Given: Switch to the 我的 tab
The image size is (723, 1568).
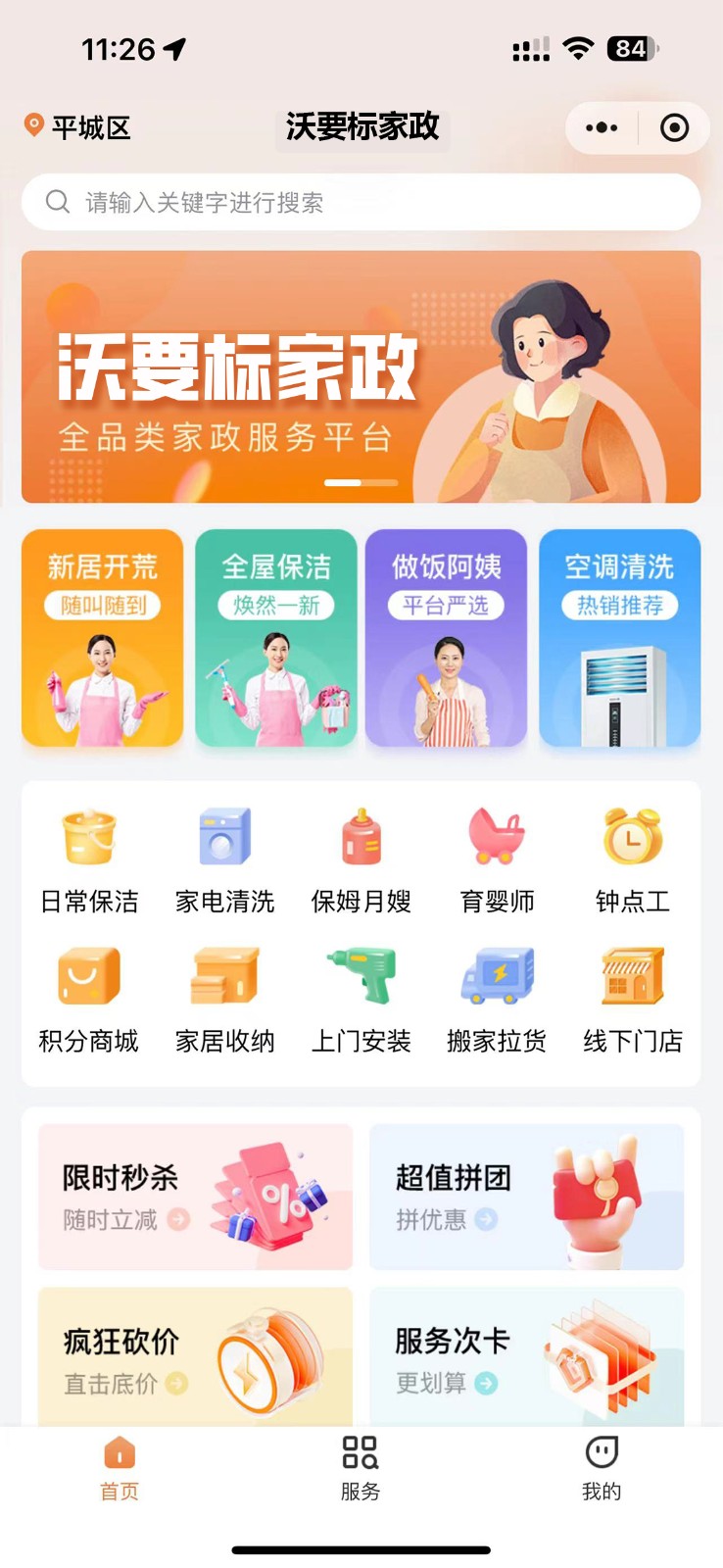Looking at the screenshot, I should (x=602, y=1468).
